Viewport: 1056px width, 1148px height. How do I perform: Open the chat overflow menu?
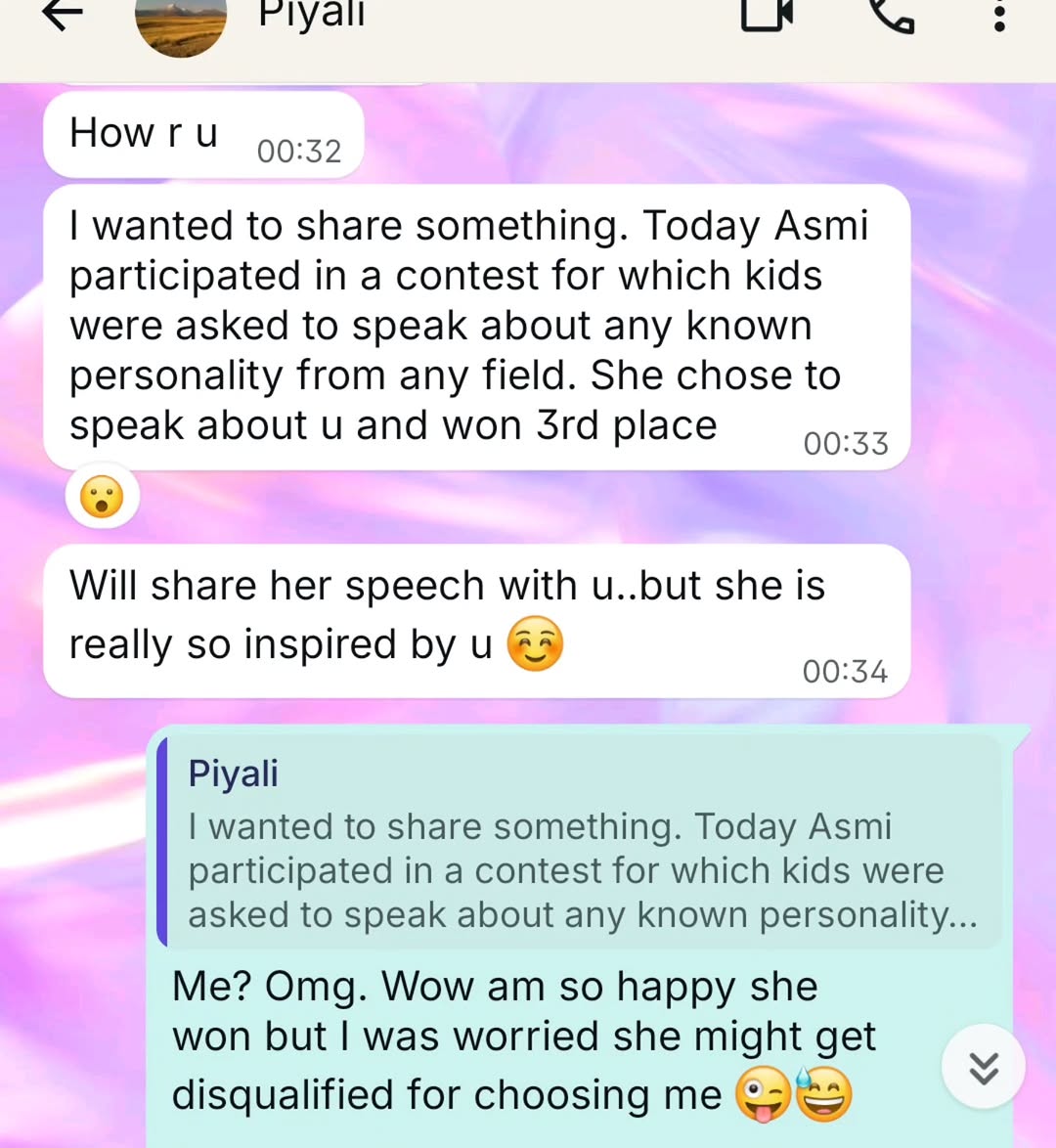pos(998,16)
